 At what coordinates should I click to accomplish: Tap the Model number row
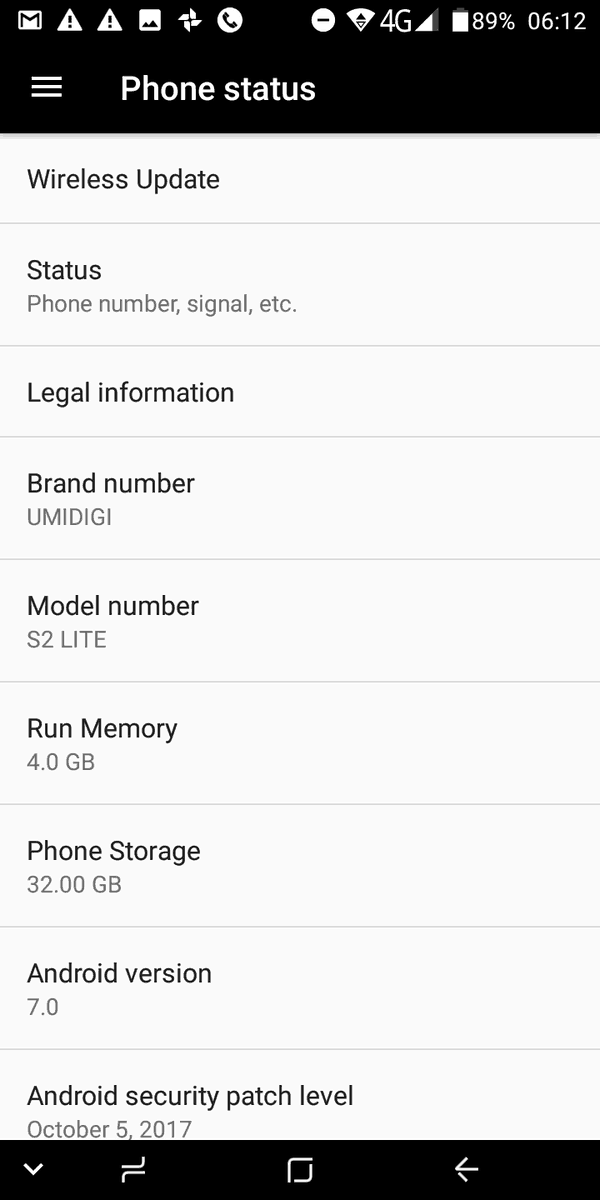tap(300, 621)
